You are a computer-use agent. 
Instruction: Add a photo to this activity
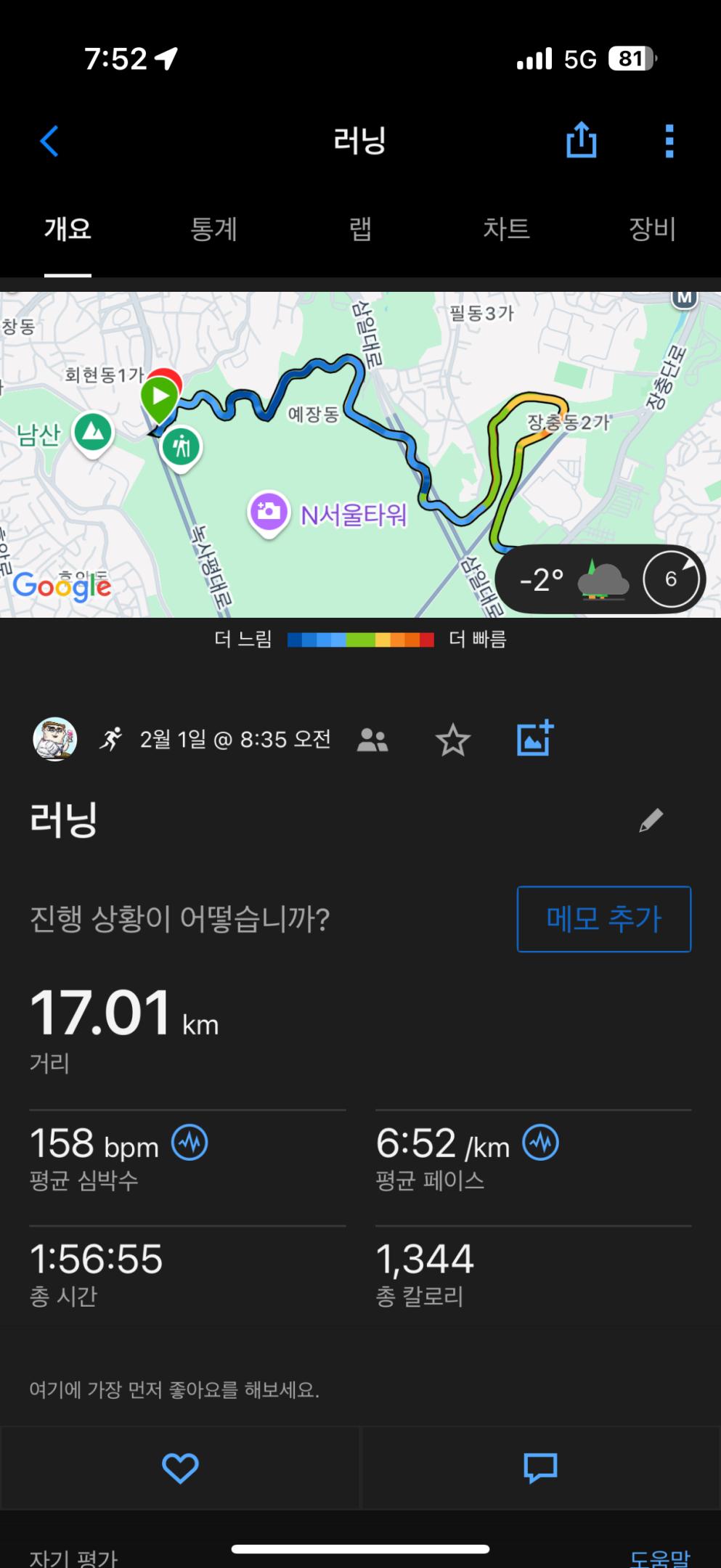point(535,739)
